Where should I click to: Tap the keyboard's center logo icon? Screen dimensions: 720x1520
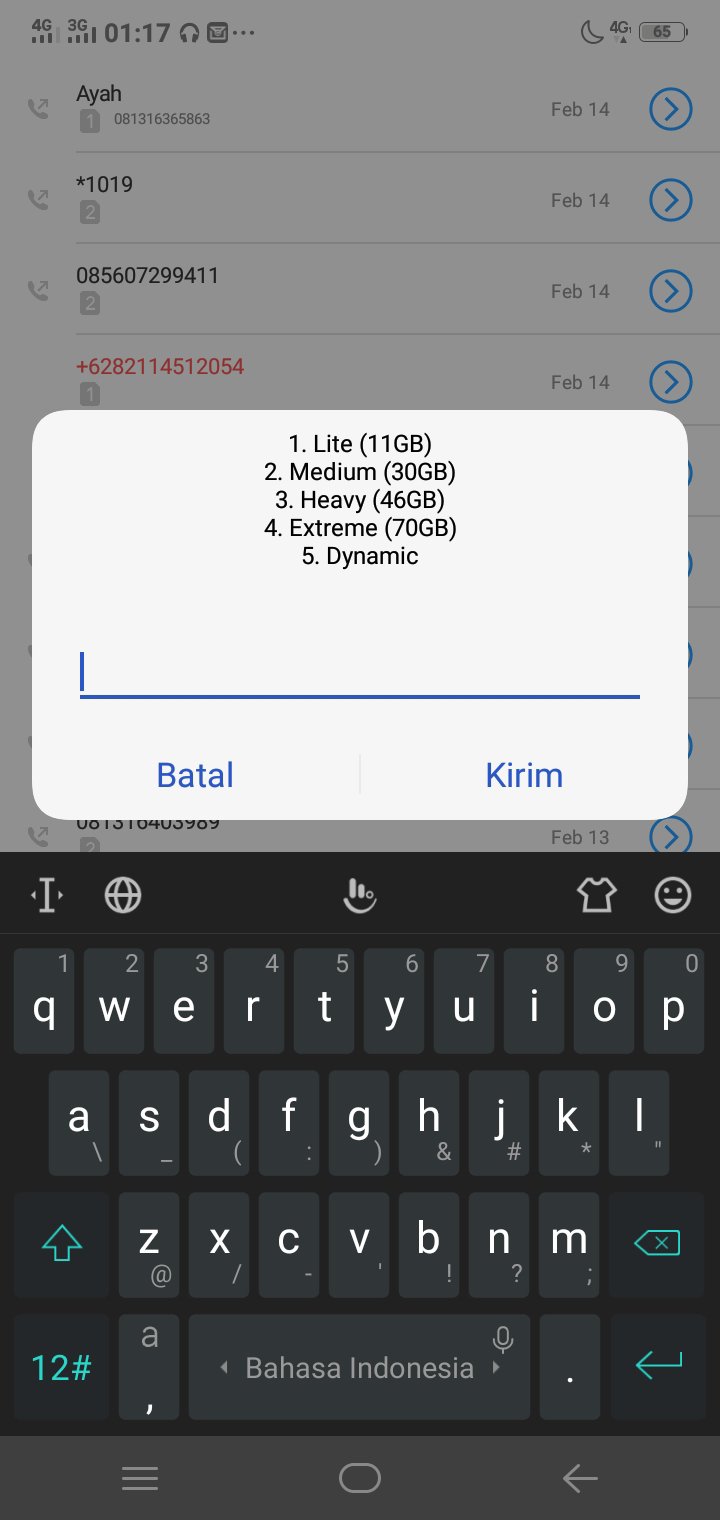359,895
